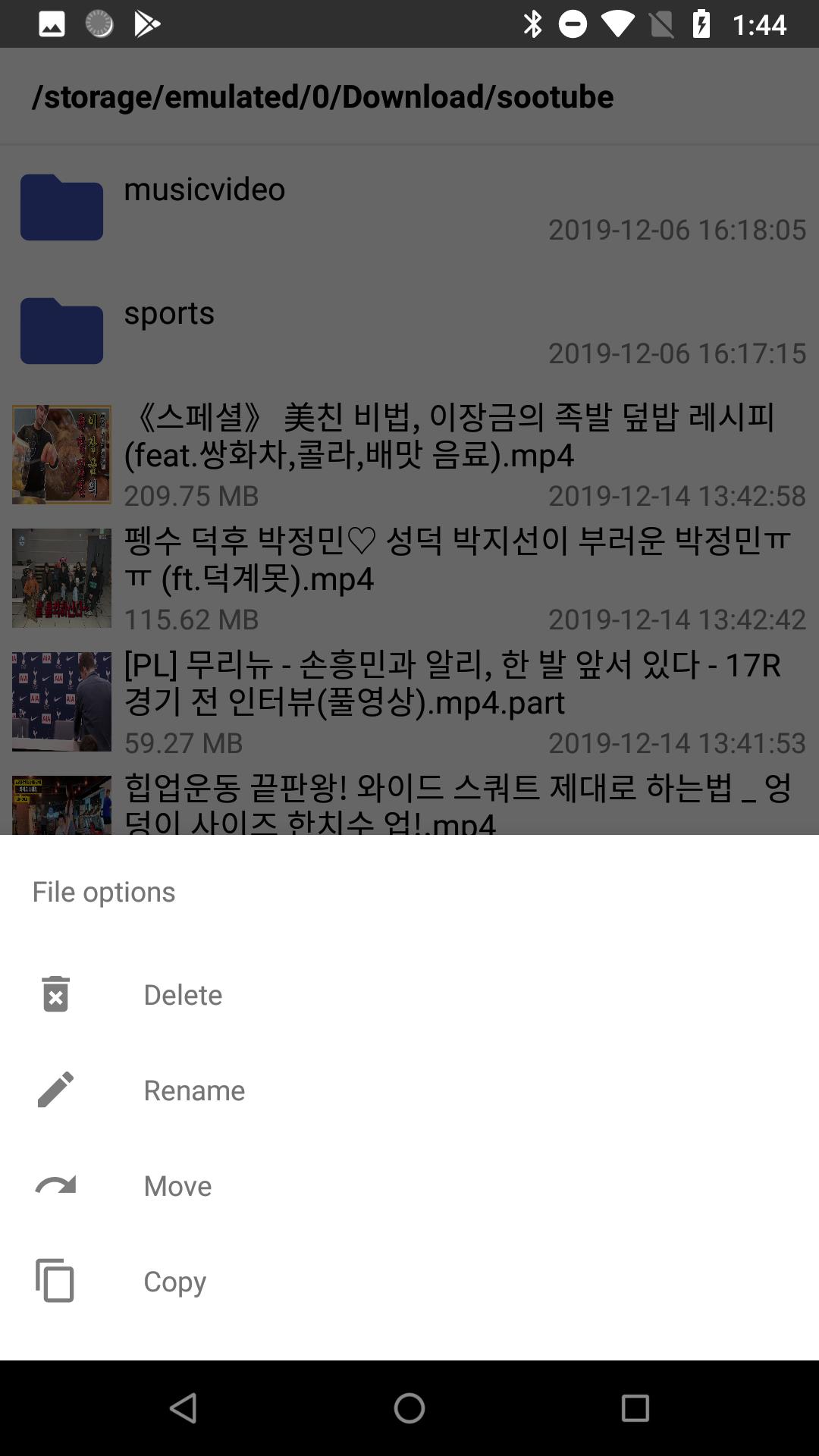Tap the system home button
Image resolution: width=819 pixels, height=1456 pixels.
coord(409,1408)
